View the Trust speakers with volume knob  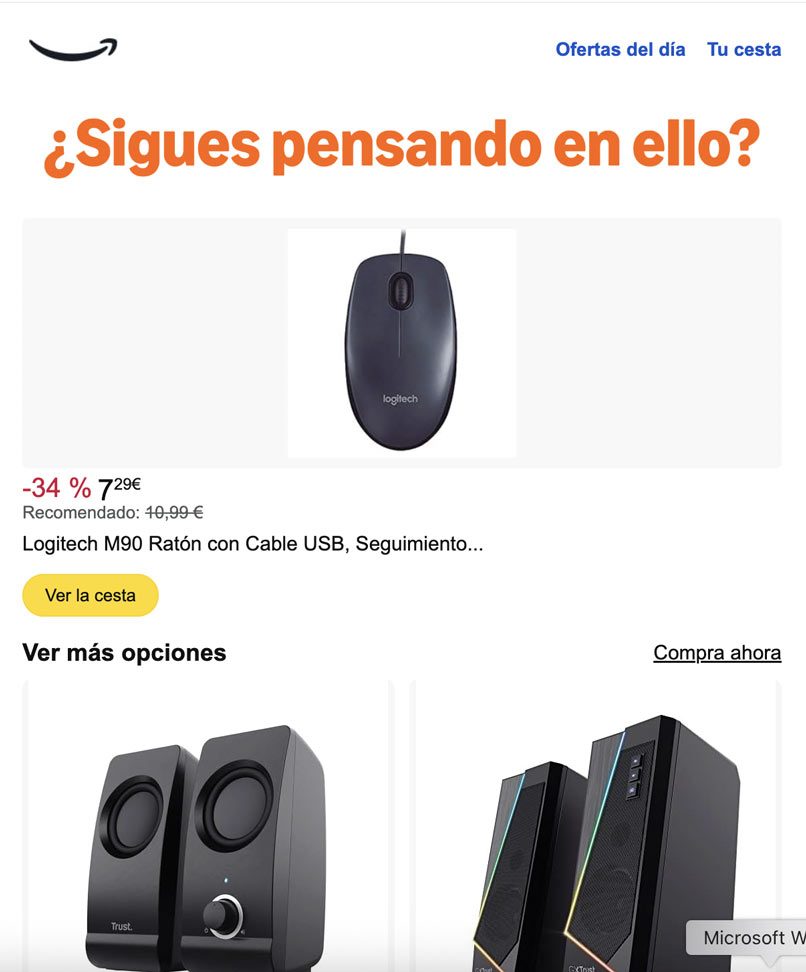point(208,840)
